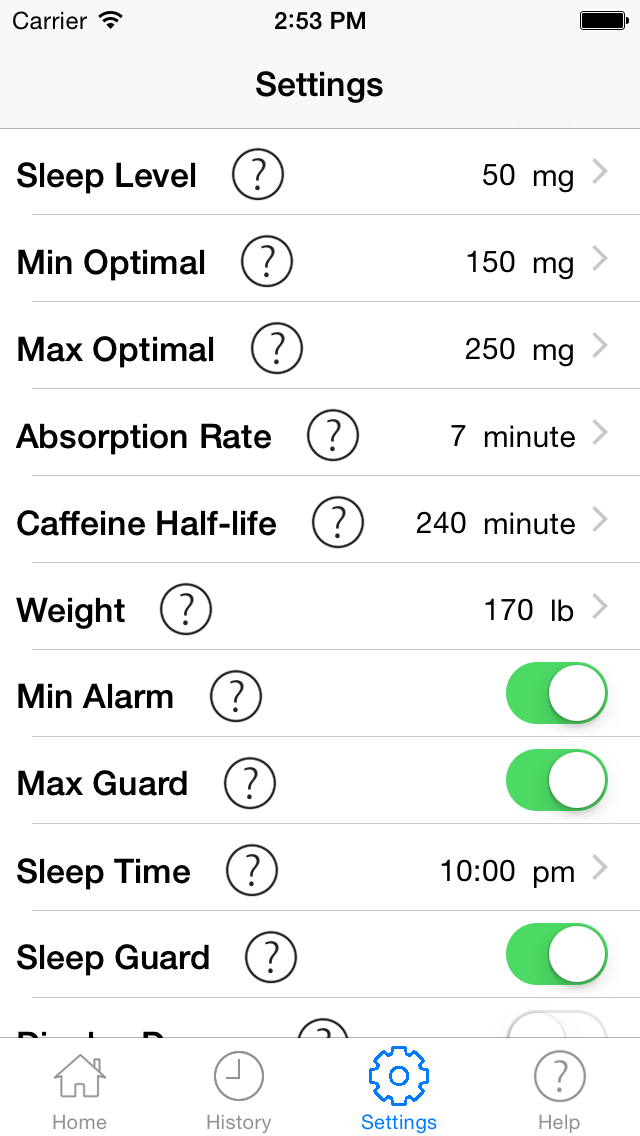Show help for Caffeine Half-life
This screenshot has height=1136, width=640.
pyautogui.click(x=338, y=522)
